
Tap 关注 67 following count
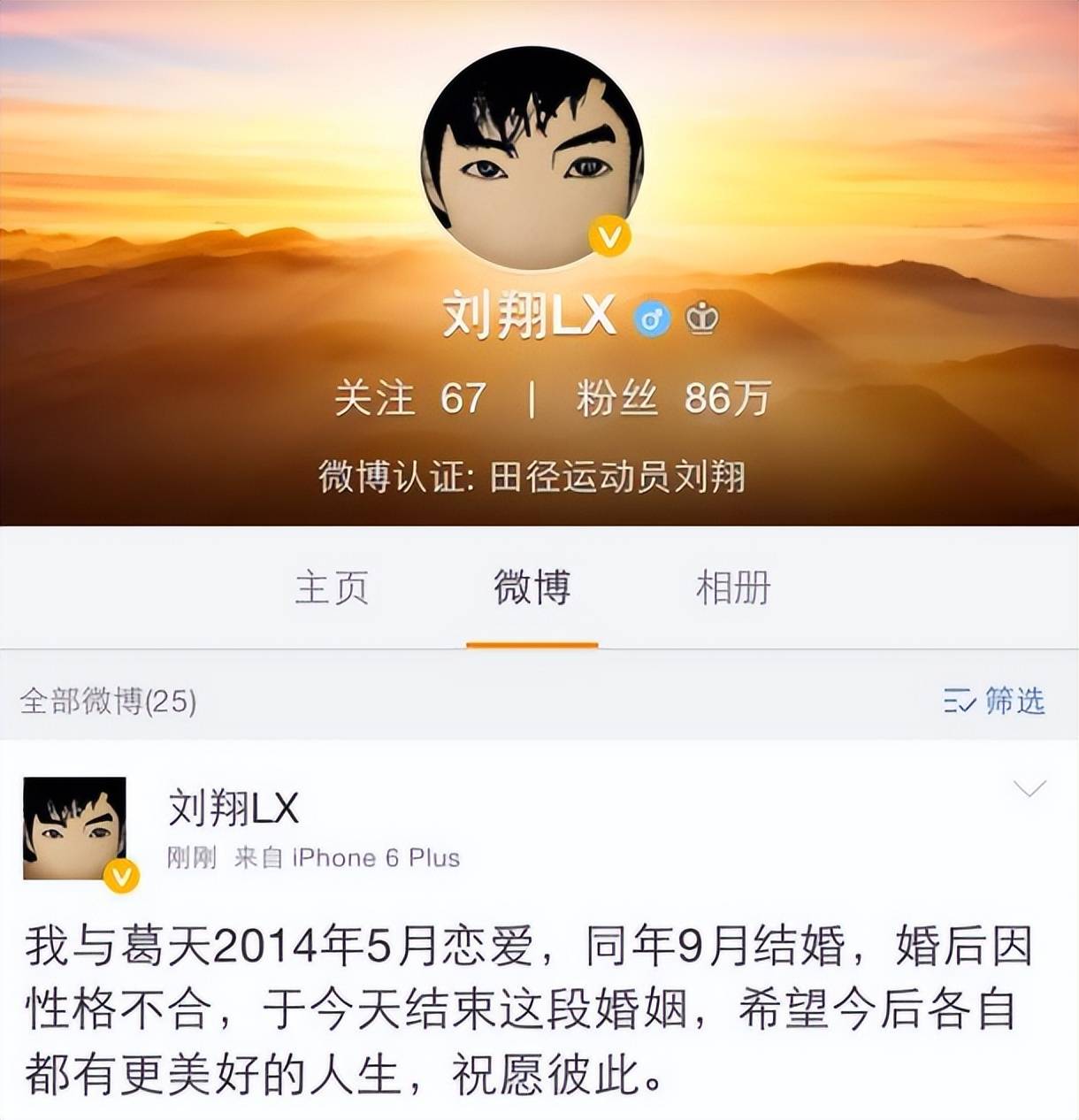(x=409, y=398)
